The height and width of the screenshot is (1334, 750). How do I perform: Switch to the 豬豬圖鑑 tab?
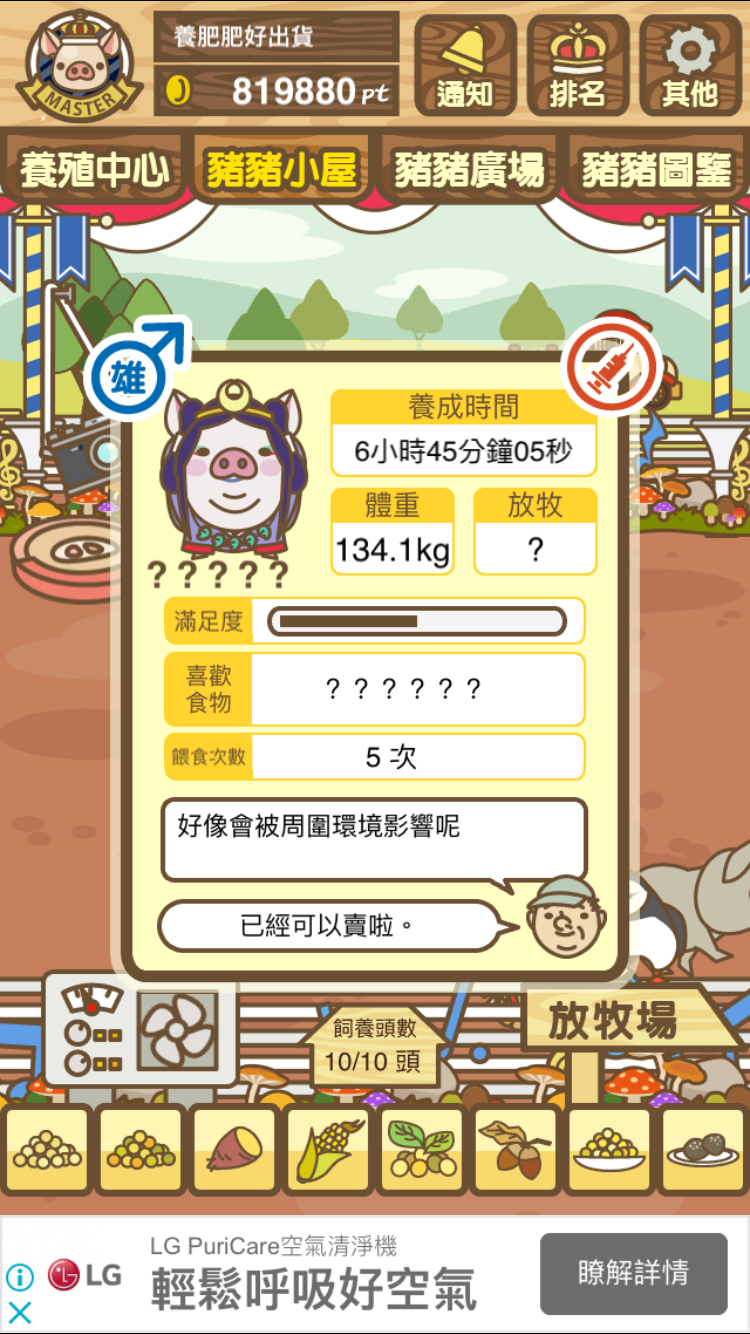click(x=657, y=170)
